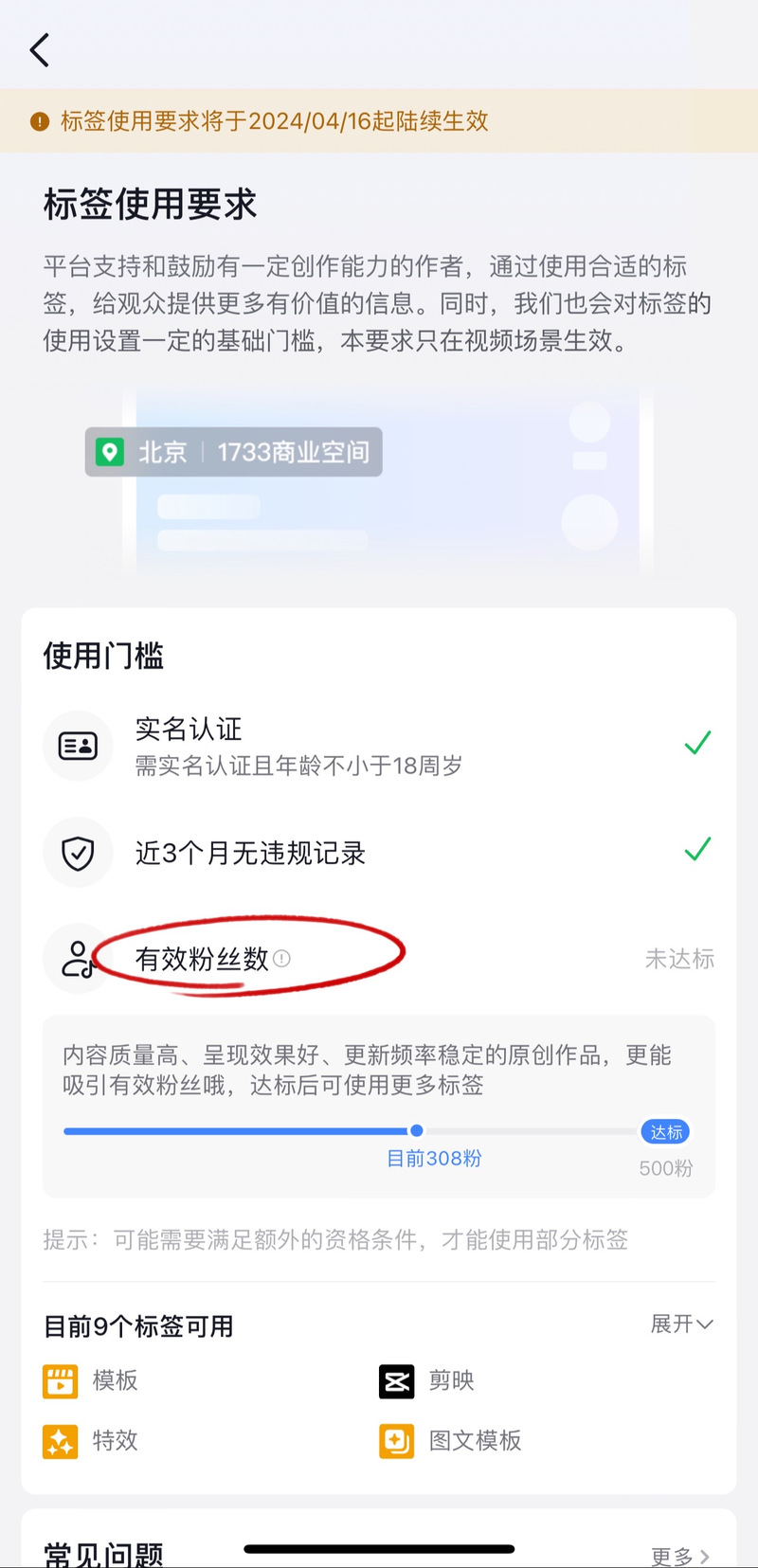Screen dimensions: 758x1568
Task: Tap the 图文模板 icon
Action: [x=396, y=1440]
